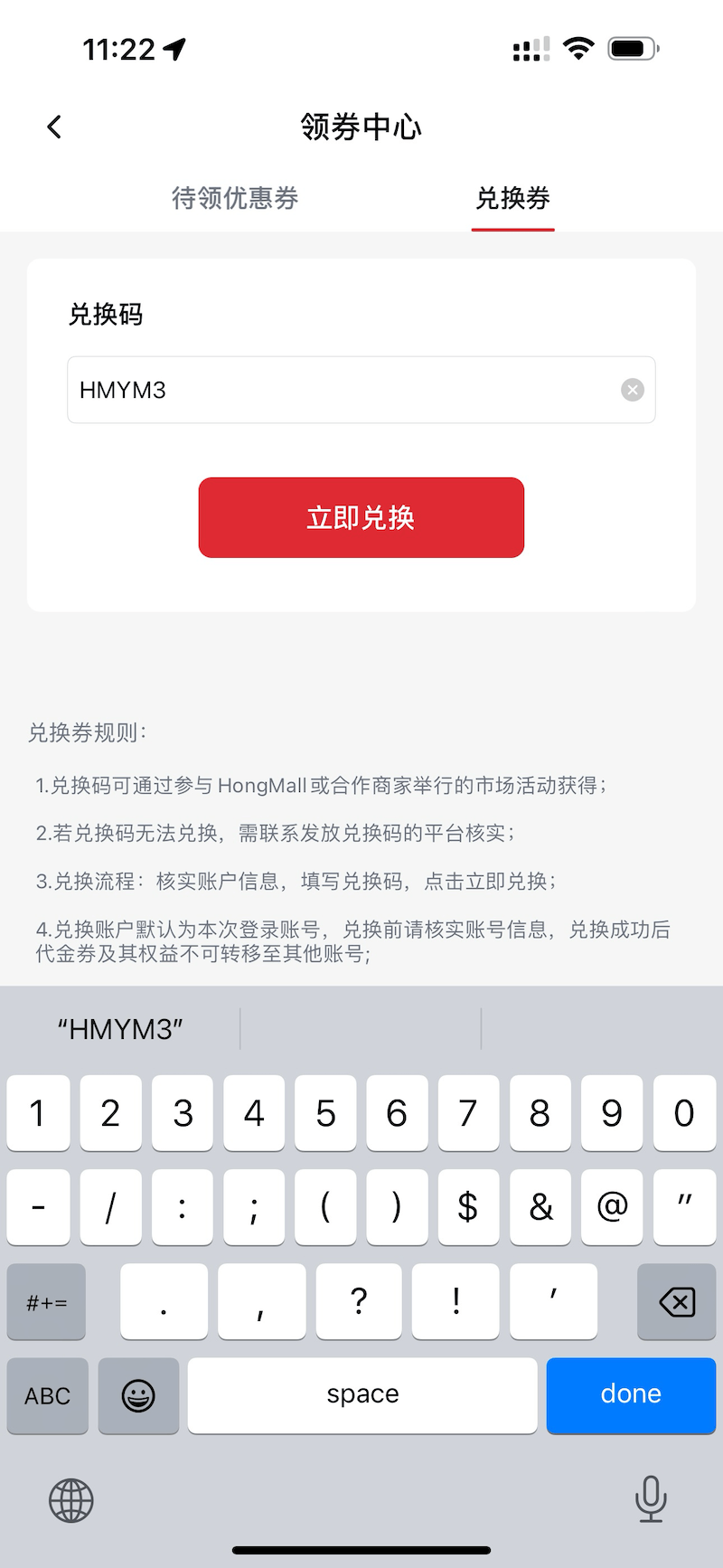Open the emoji keyboard
This screenshot has height=1568, width=723.
tap(138, 1395)
